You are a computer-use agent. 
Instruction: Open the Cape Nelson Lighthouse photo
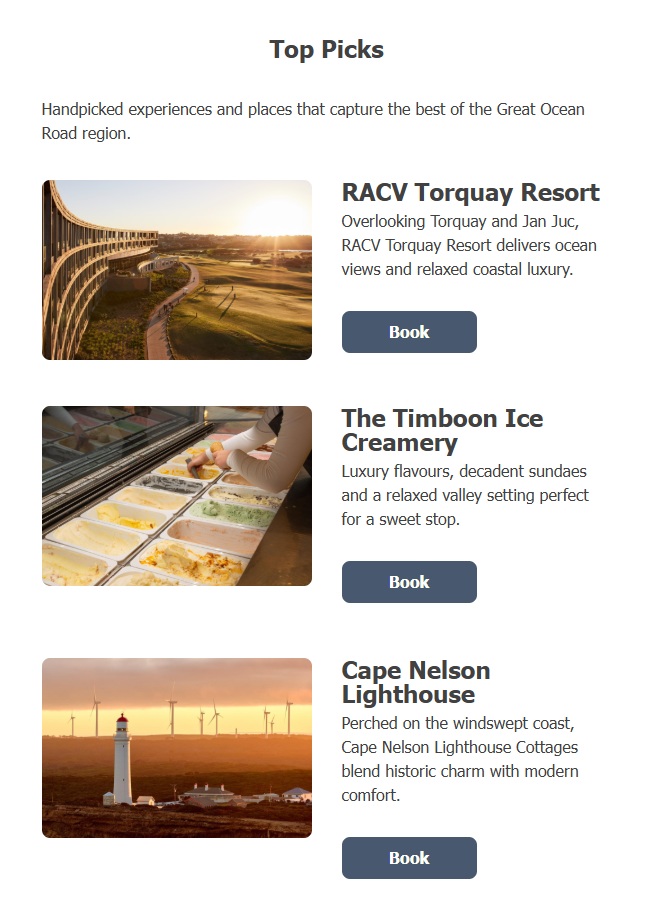coord(177,748)
